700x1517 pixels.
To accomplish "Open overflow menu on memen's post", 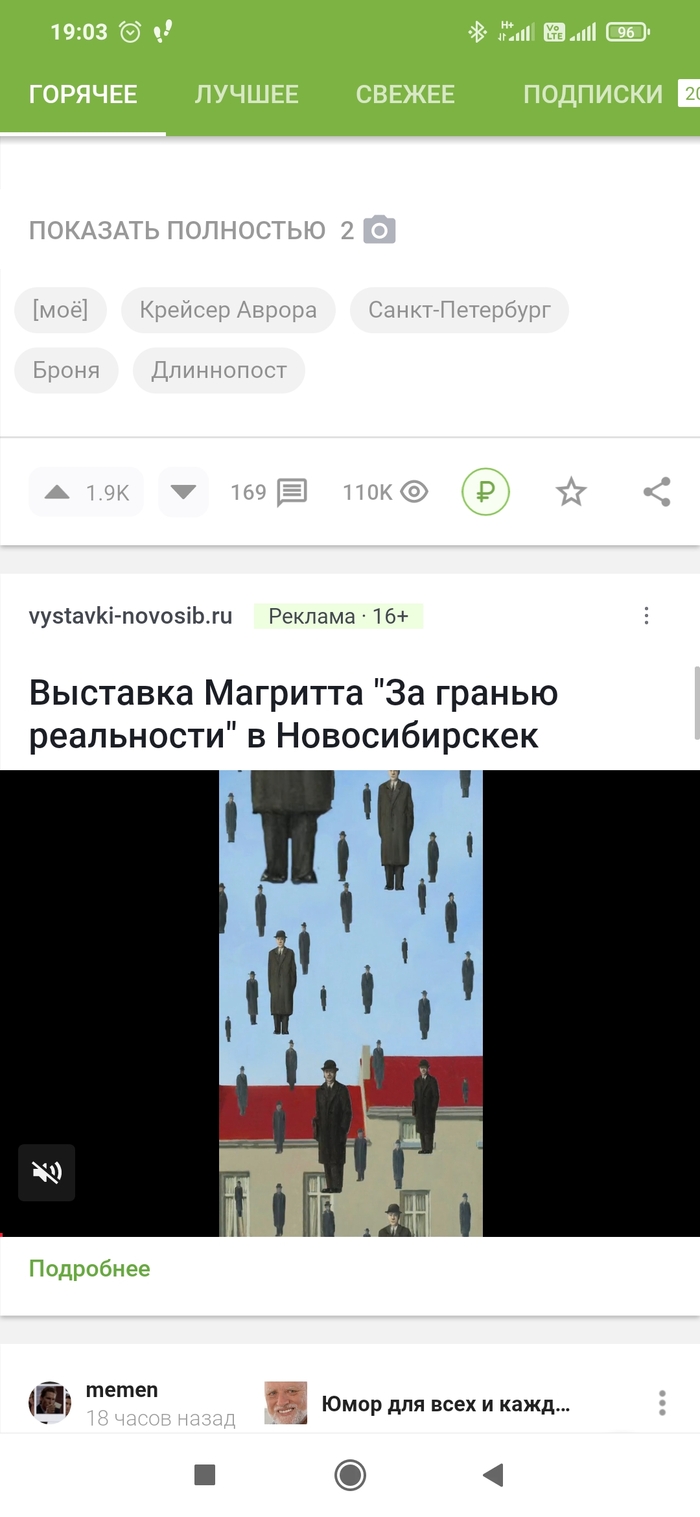I will [661, 1403].
